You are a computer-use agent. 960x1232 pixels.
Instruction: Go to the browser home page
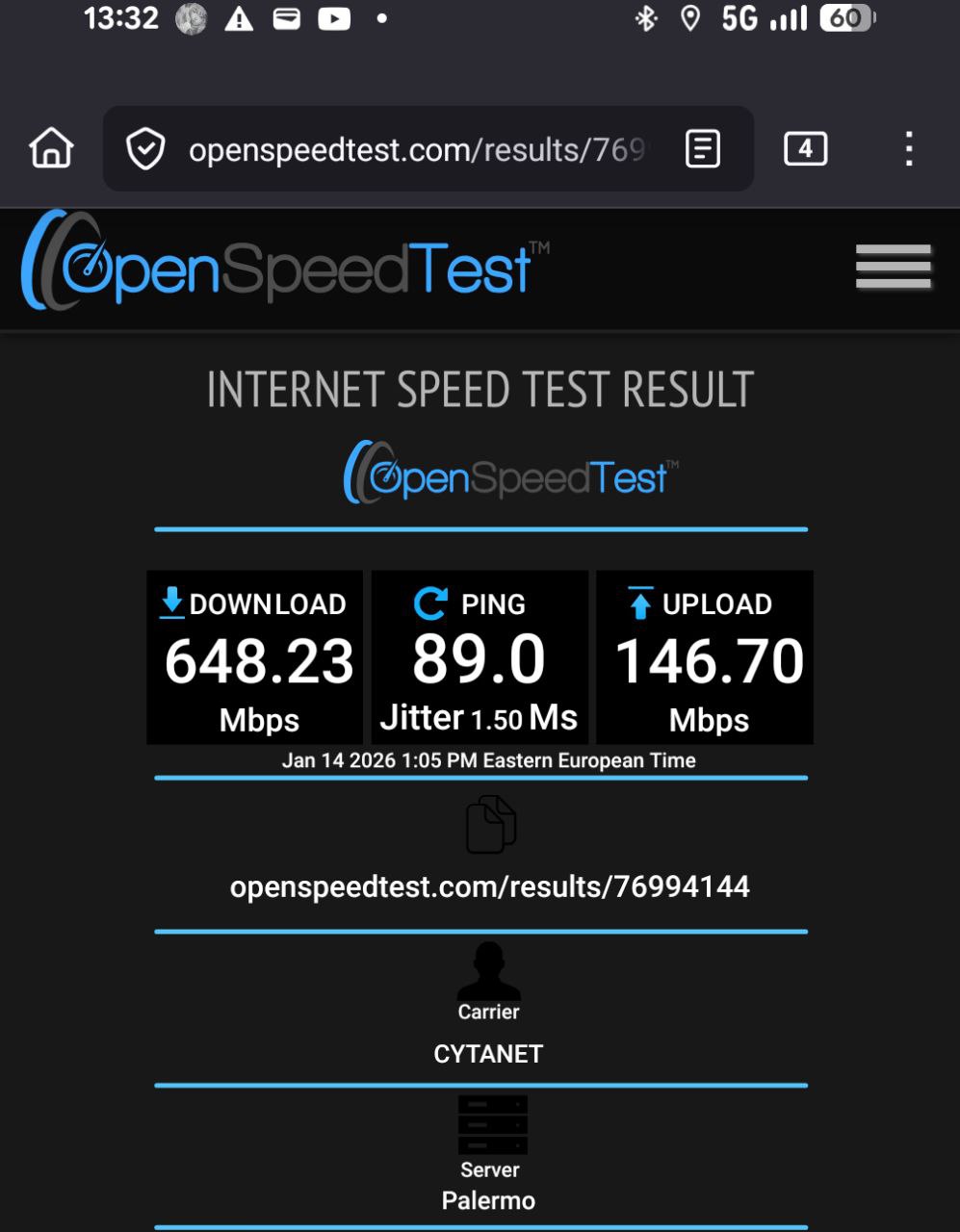point(51,149)
